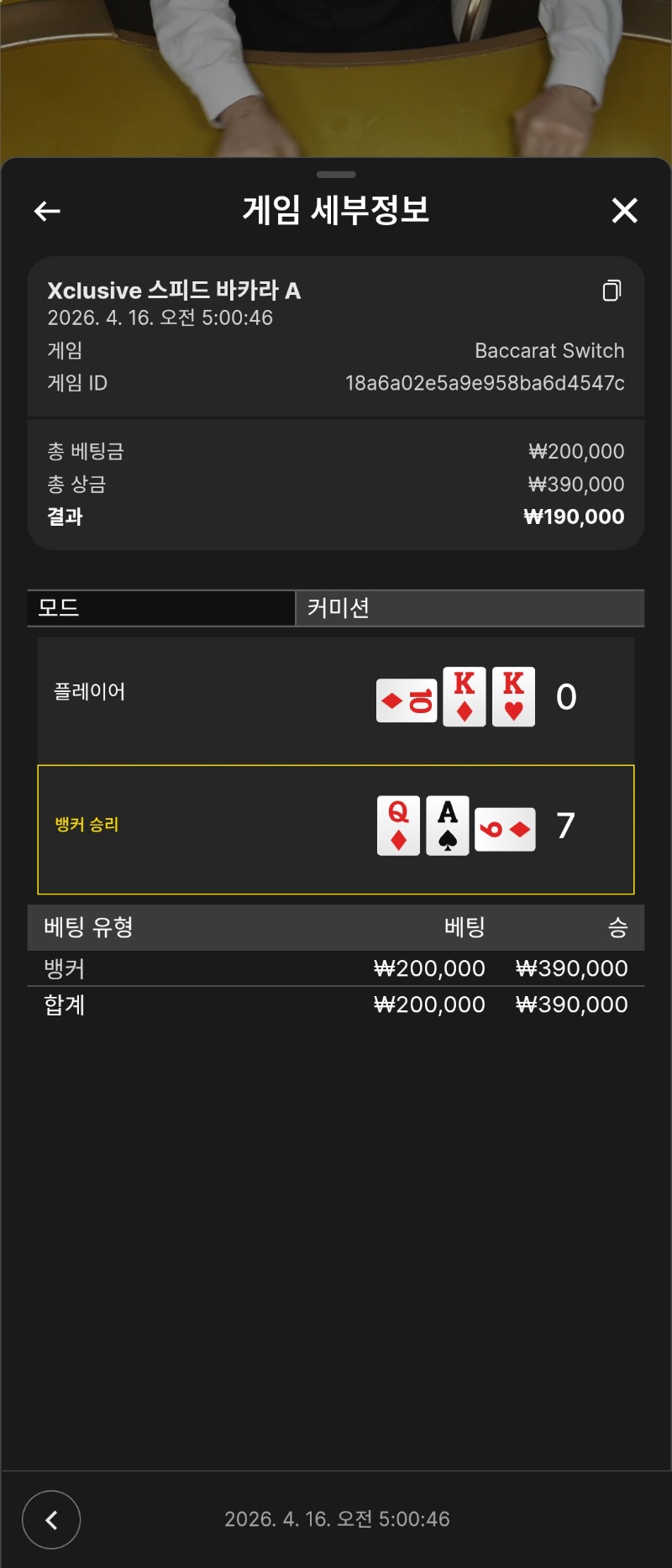Copy the game ID details

[x=612, y=291]
